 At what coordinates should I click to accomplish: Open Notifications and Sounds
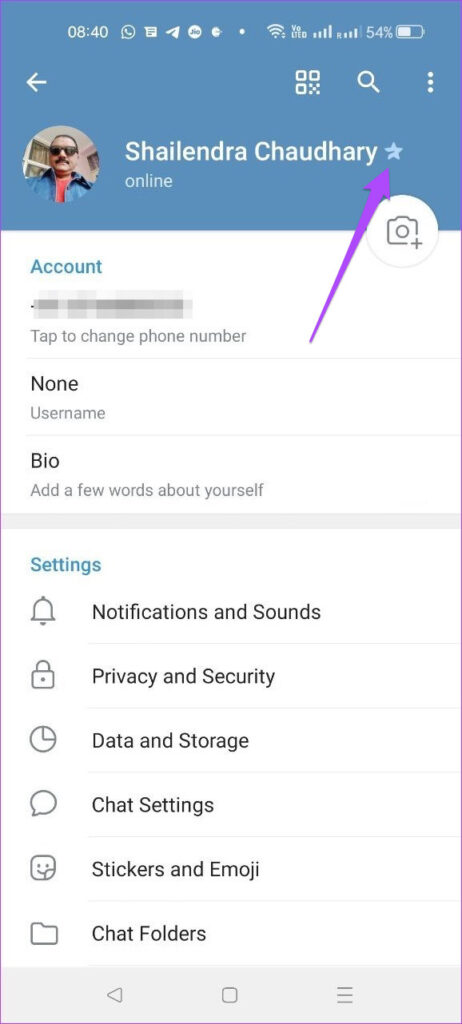[231, 612]
